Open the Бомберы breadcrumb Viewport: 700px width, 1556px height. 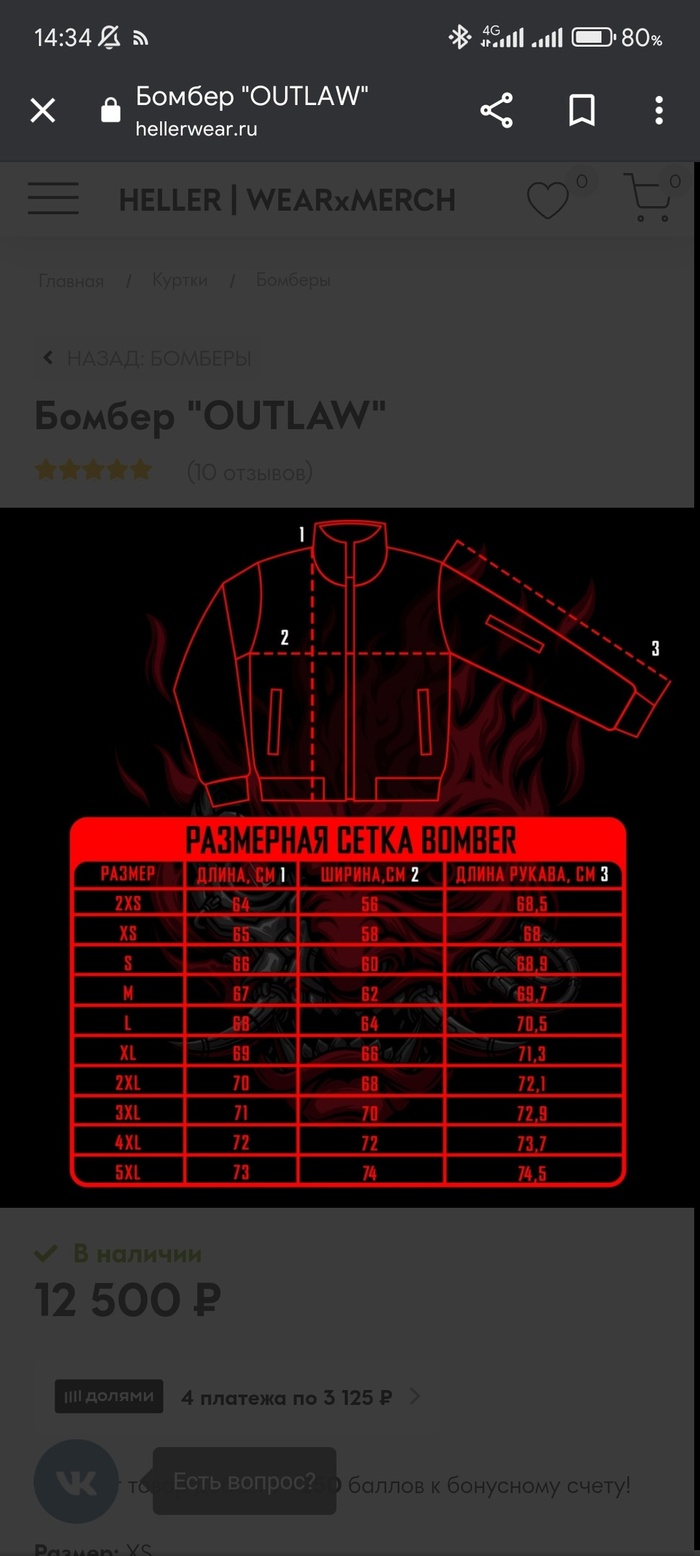pos(293,281)
